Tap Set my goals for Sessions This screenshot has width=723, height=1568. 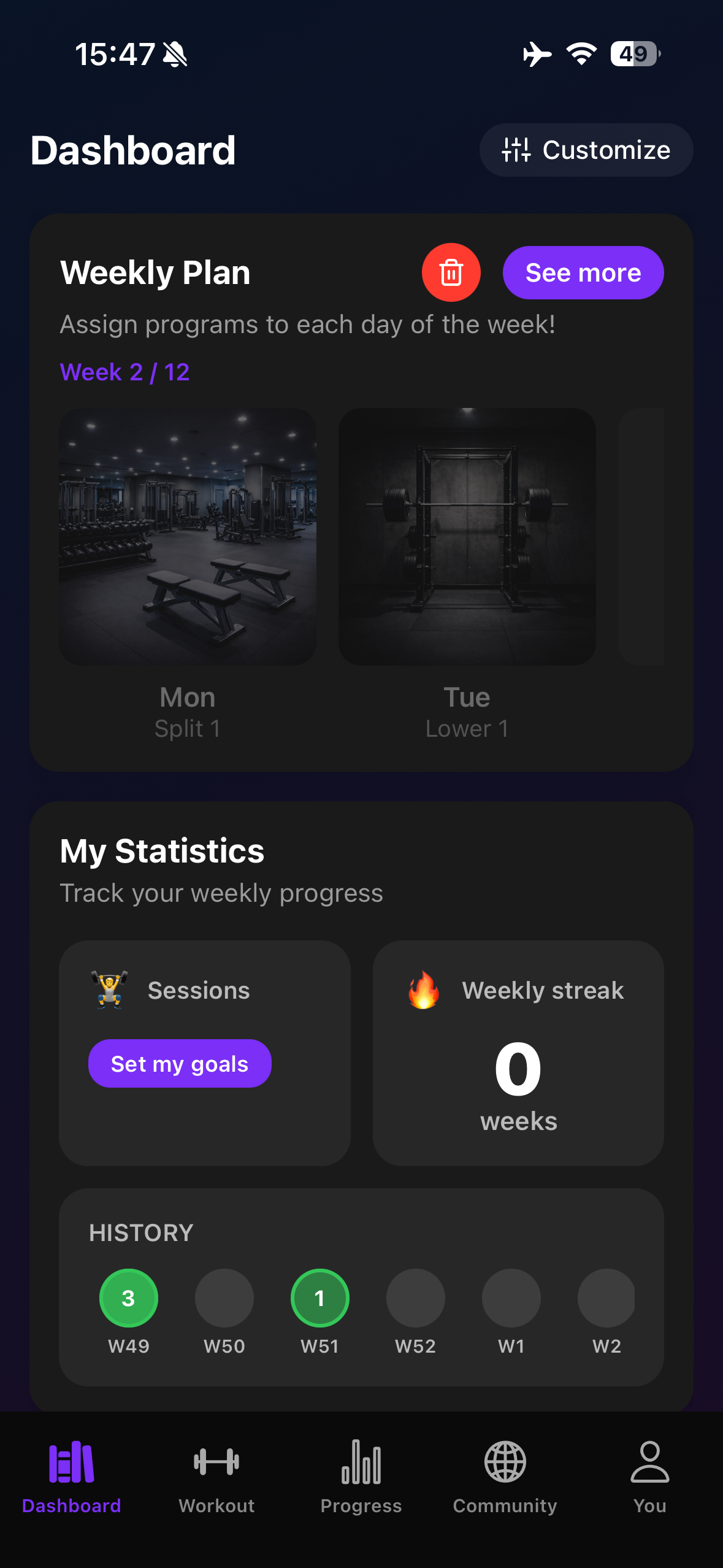click(x=180, y=1063)
